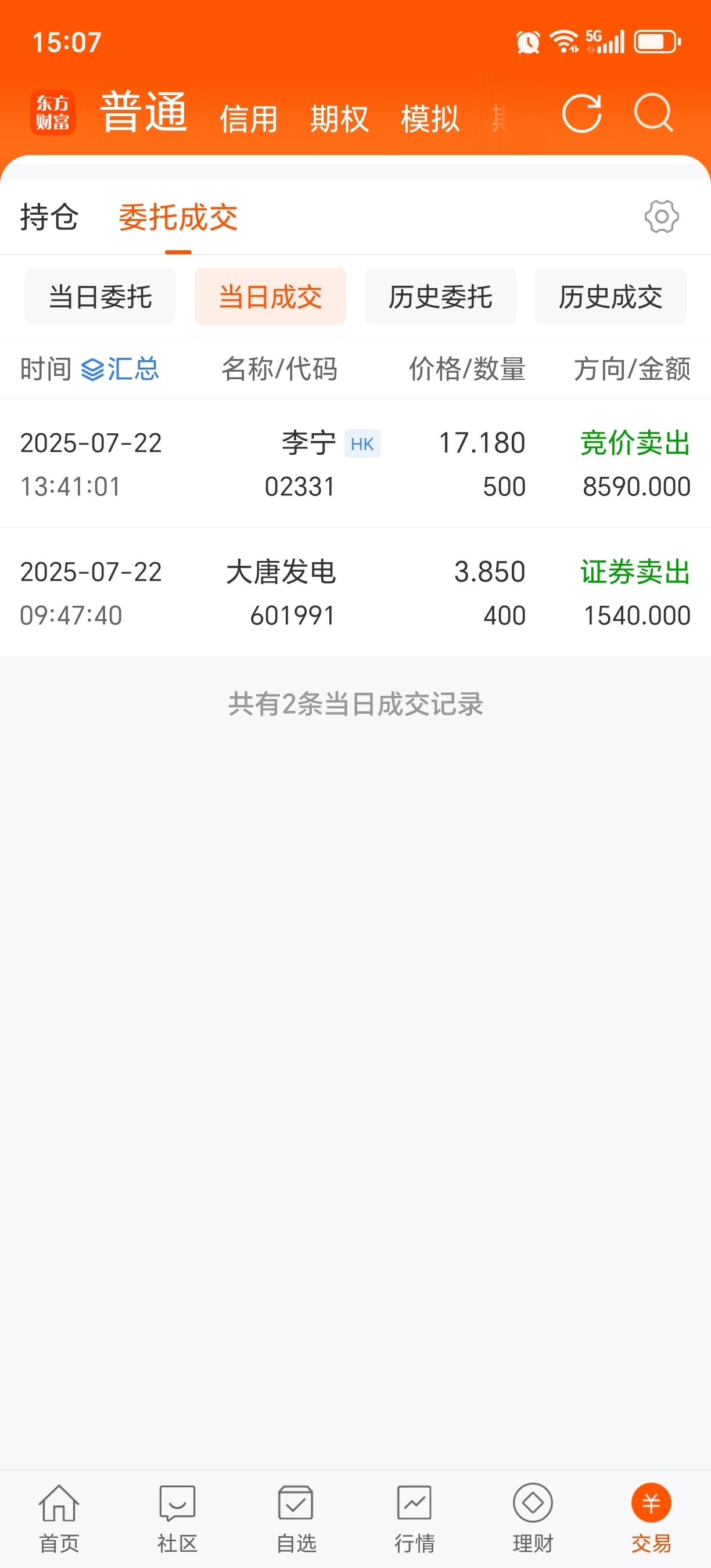This screenshot has width=711, height=1568.
Task: Select the 当日成交 chip
Action: tap(270, 296)
